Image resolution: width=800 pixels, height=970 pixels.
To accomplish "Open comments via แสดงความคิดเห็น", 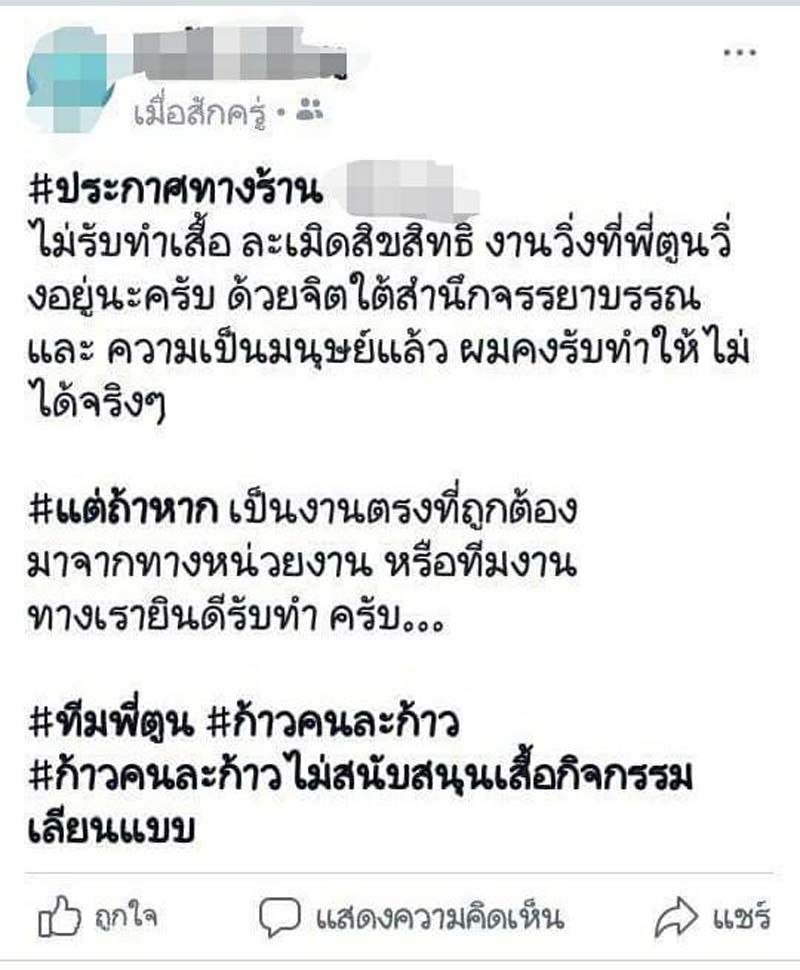I will [412, 916].
